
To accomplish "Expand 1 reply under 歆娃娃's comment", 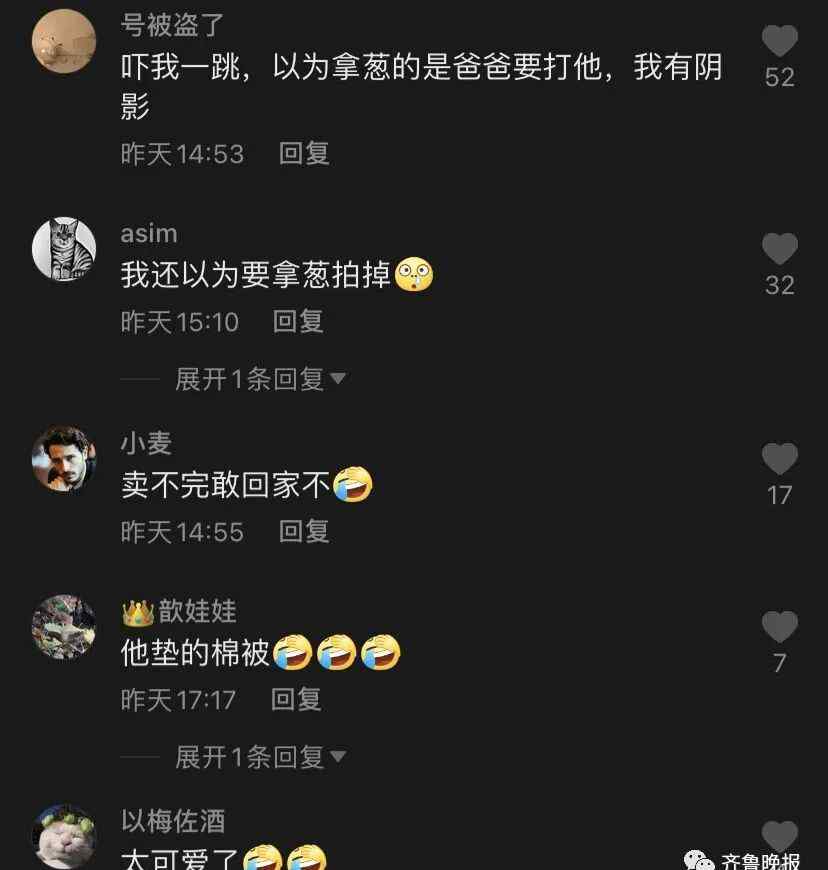I will point(260,757).
